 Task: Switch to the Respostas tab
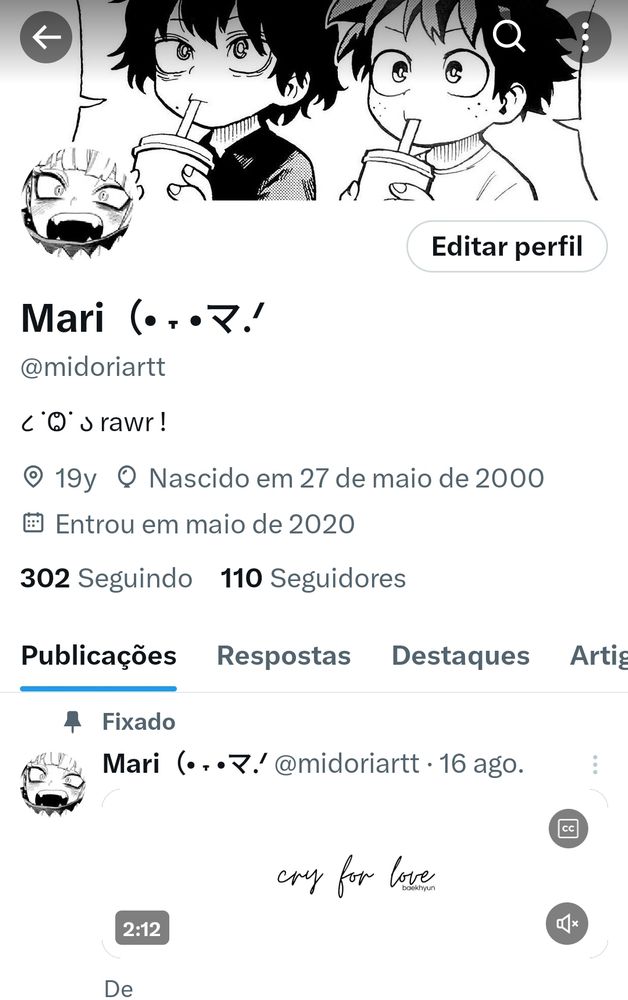click(283, 656)
